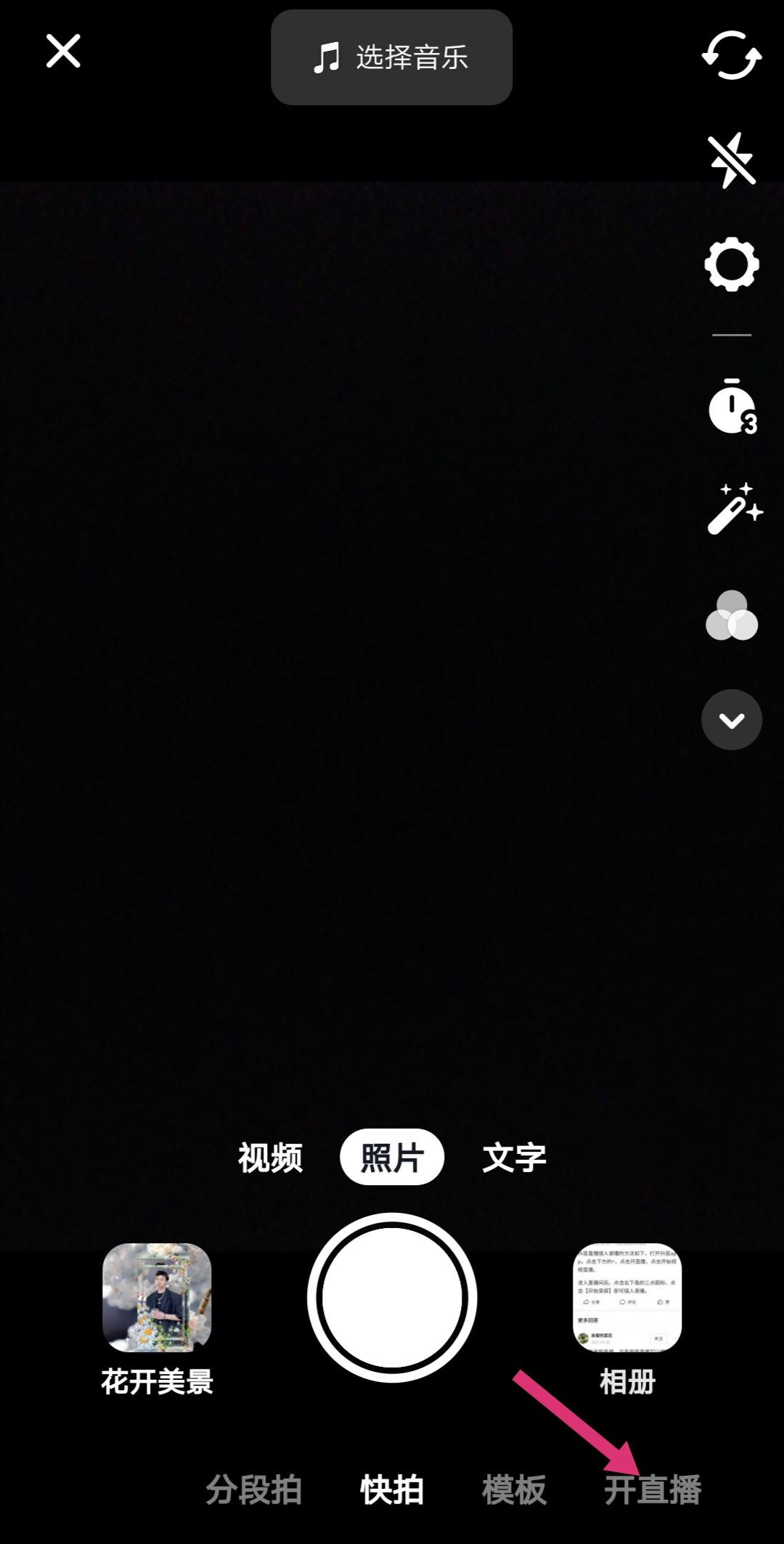
Task: Switch to 视频 video mode
Action: (x=269, y=1158)
